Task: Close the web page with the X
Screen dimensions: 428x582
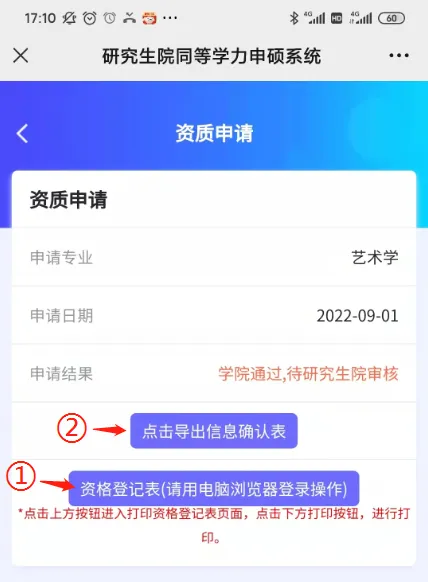Action: click(x=20, y=56)
